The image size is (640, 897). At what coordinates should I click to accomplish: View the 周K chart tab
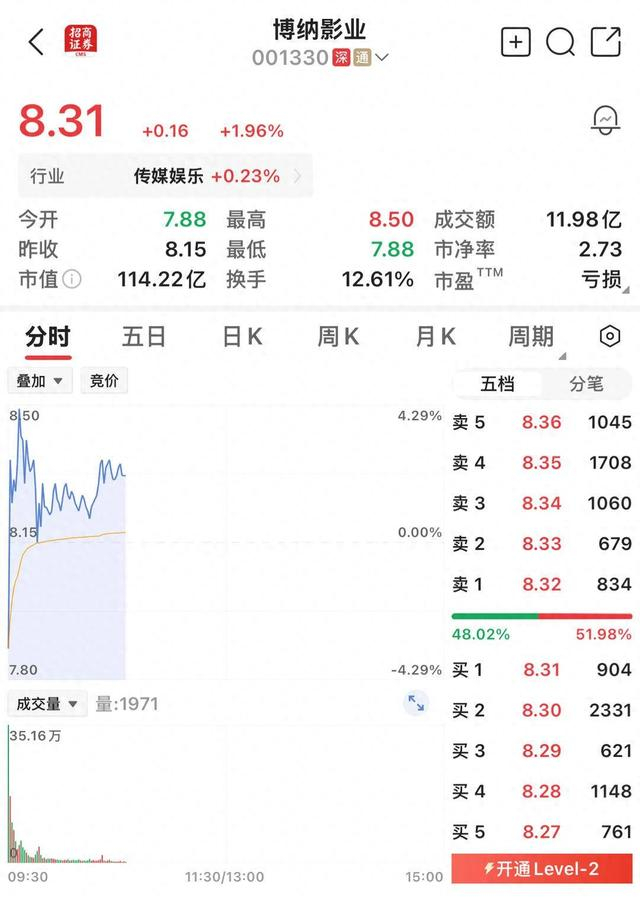[338, 337]
